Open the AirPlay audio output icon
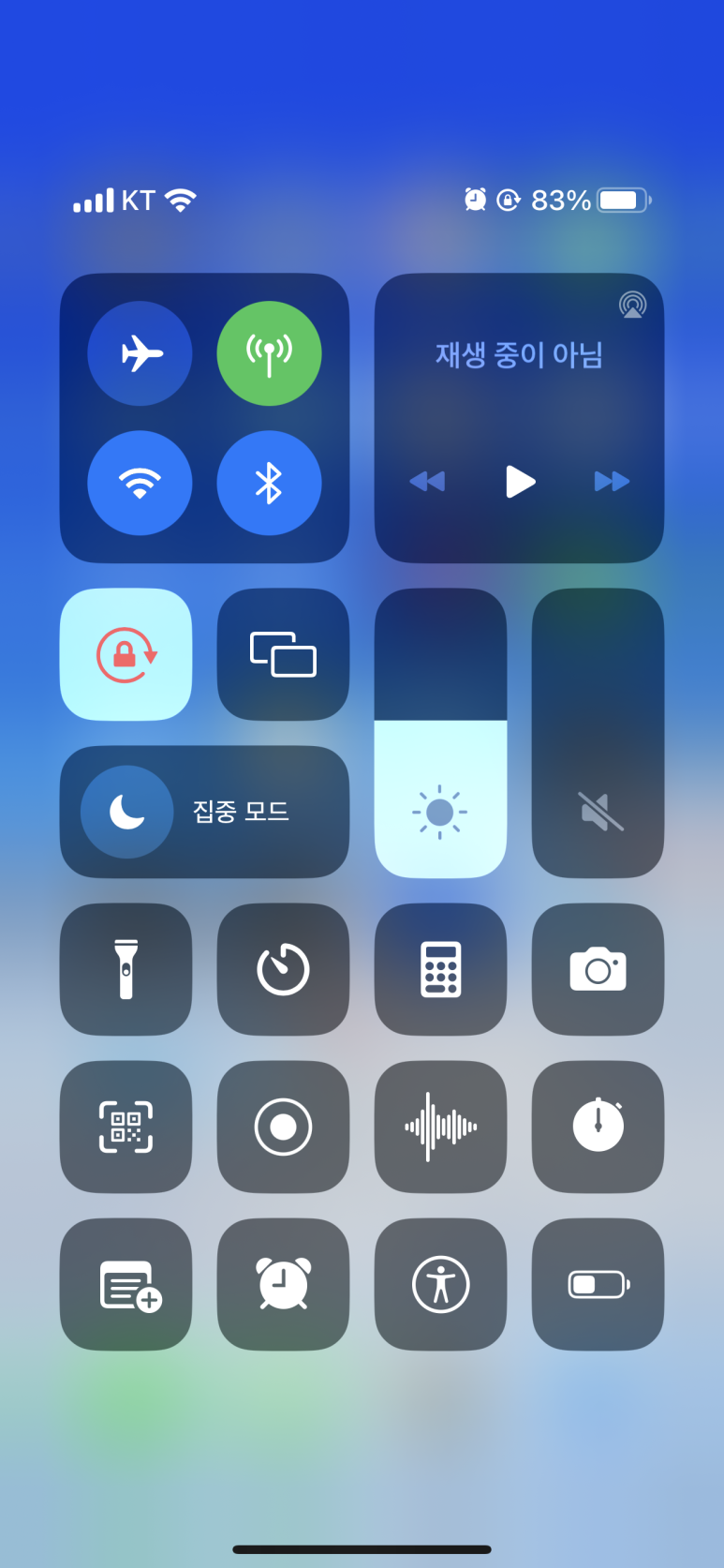The width and height of the screenshot is (724, 1568). coord(632,305)
